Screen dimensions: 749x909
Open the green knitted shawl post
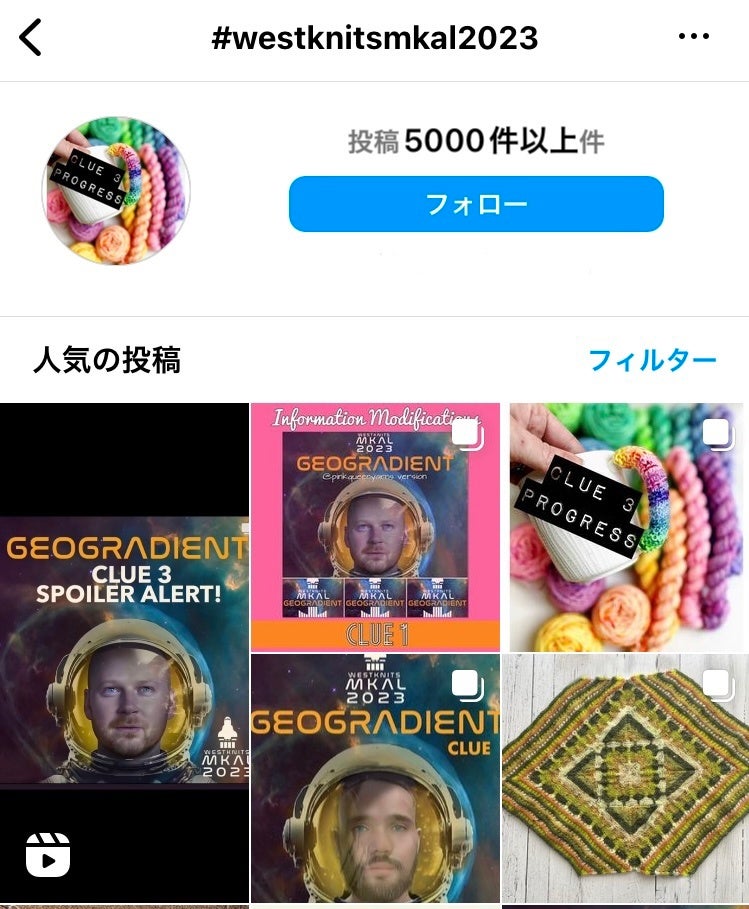[625, 778]
